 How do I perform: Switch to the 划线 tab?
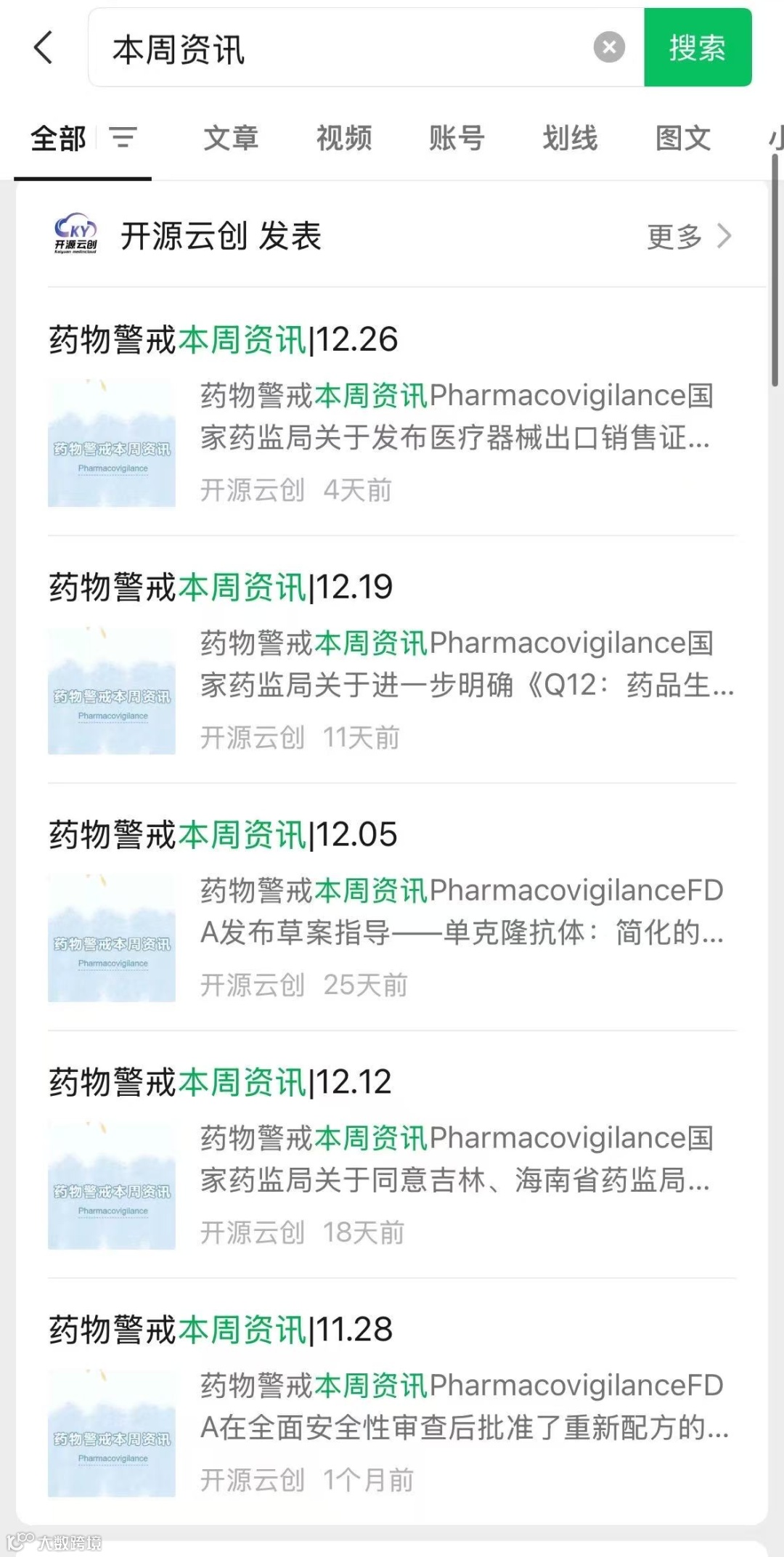(x=570, y=137)
